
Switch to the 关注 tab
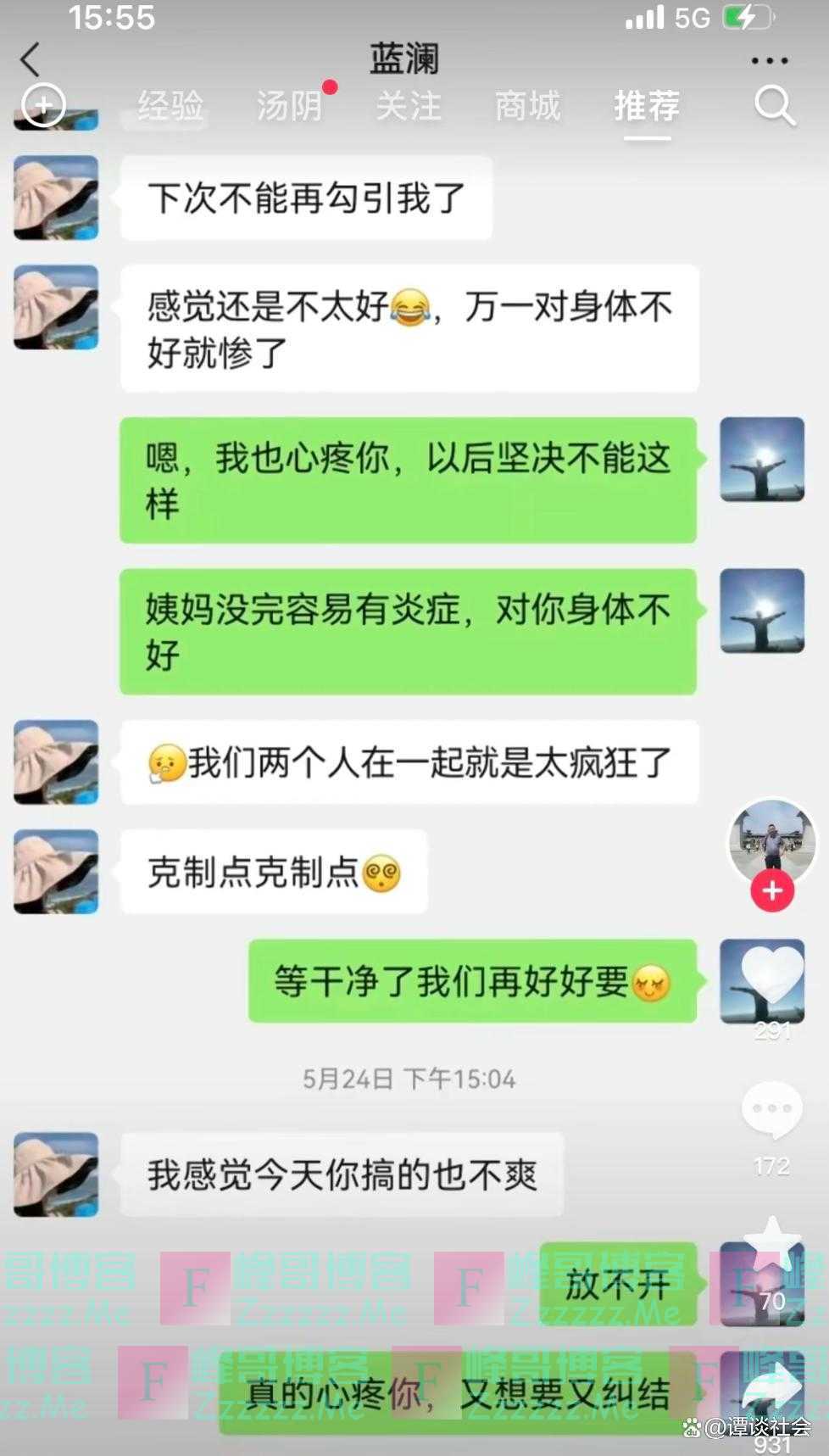(x=409, y=104)
